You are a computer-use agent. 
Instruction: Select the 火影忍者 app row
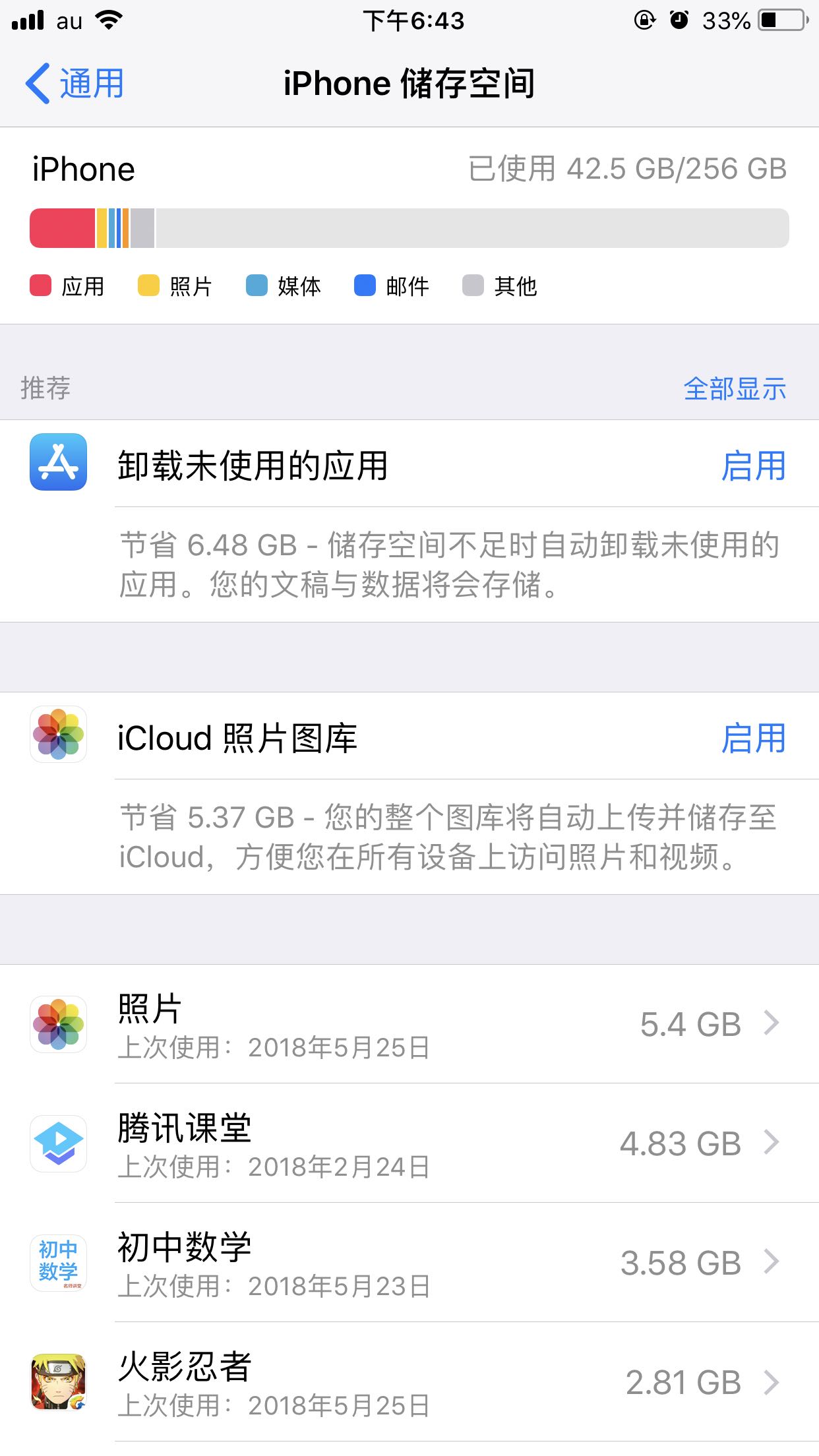(409, 1382)
